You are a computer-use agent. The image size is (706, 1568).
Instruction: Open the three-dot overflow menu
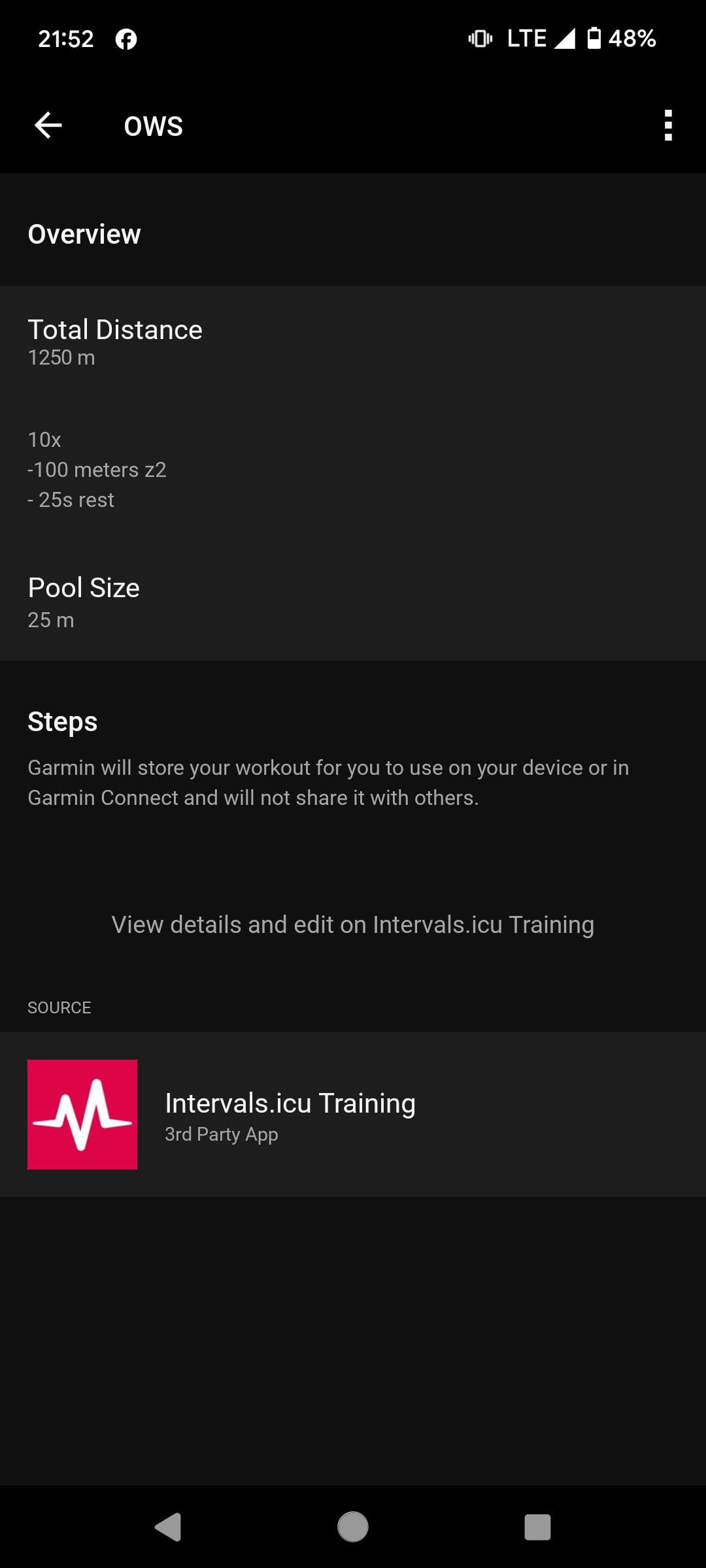coord(668,125)
